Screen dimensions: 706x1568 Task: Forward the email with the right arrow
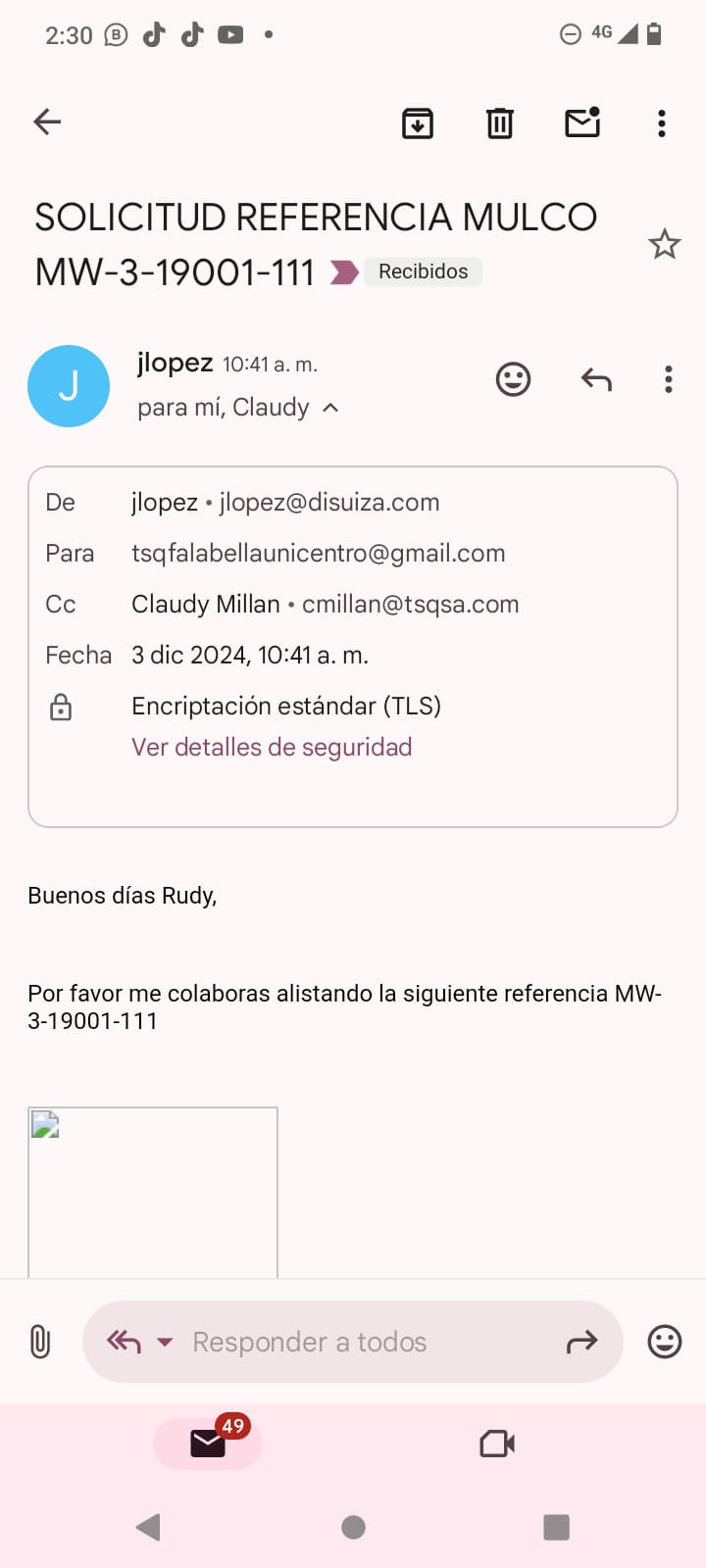(582, 1342)
